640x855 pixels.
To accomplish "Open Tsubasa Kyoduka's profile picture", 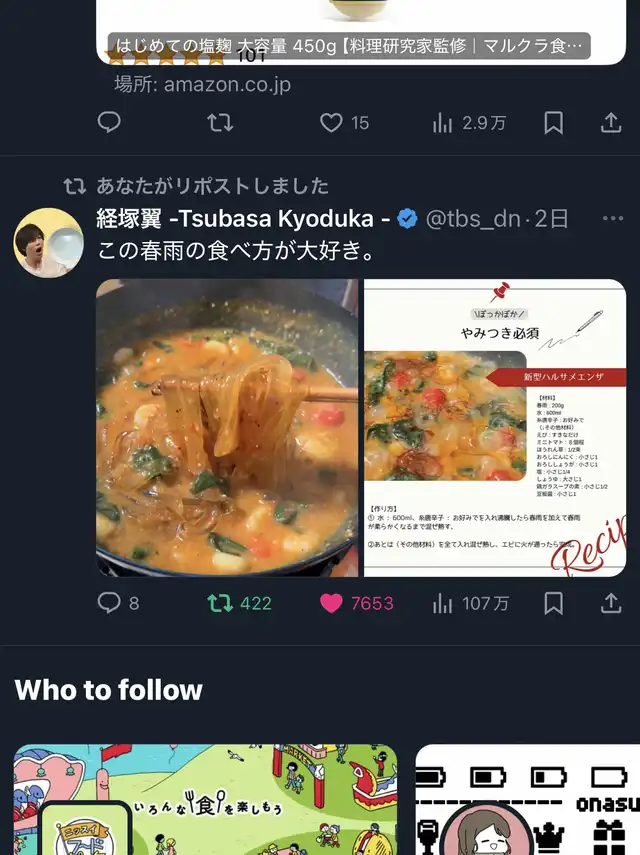I will pyautogui.click(x=49, y=243).
